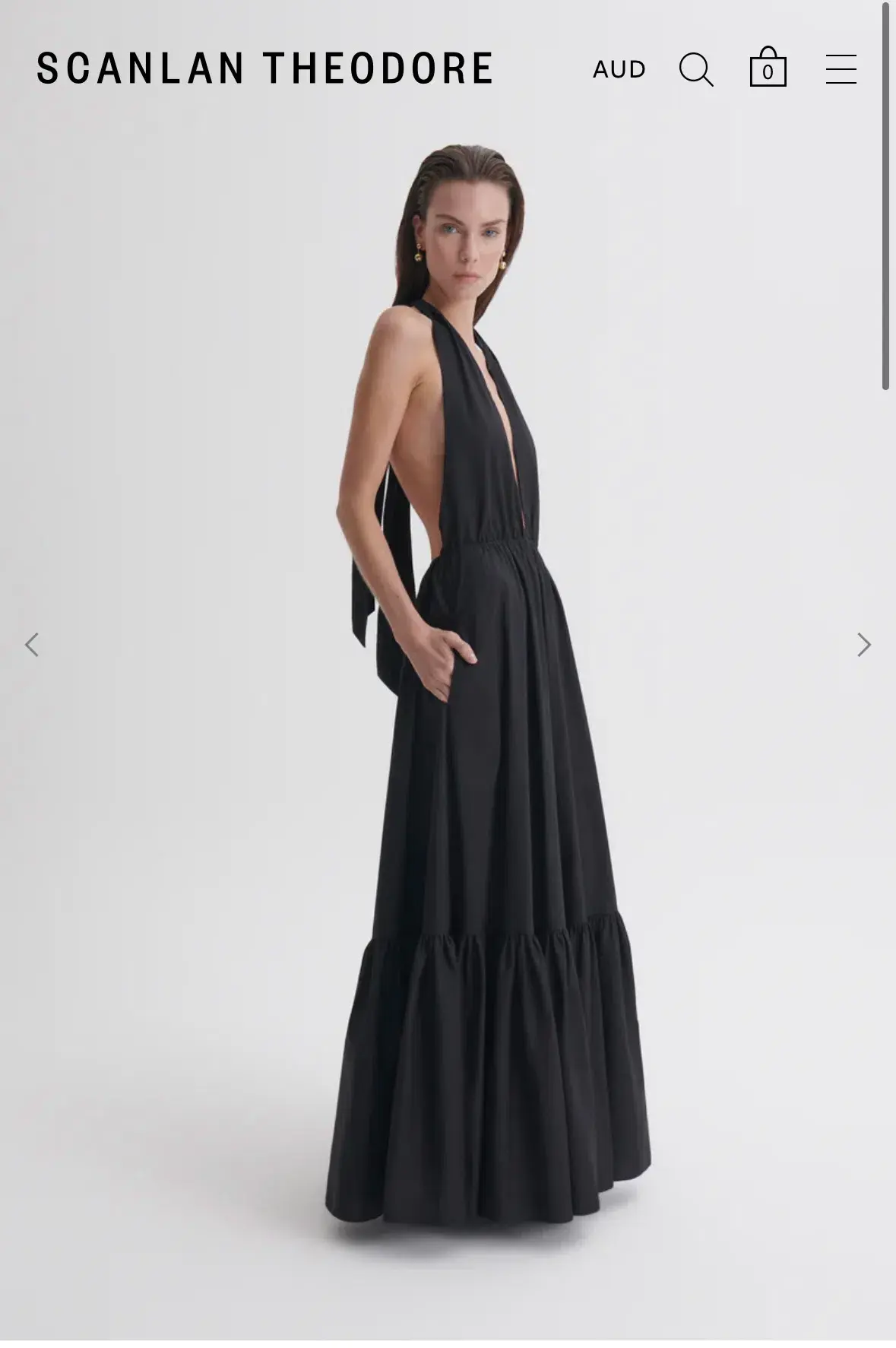Open the shopping bag

768,68
